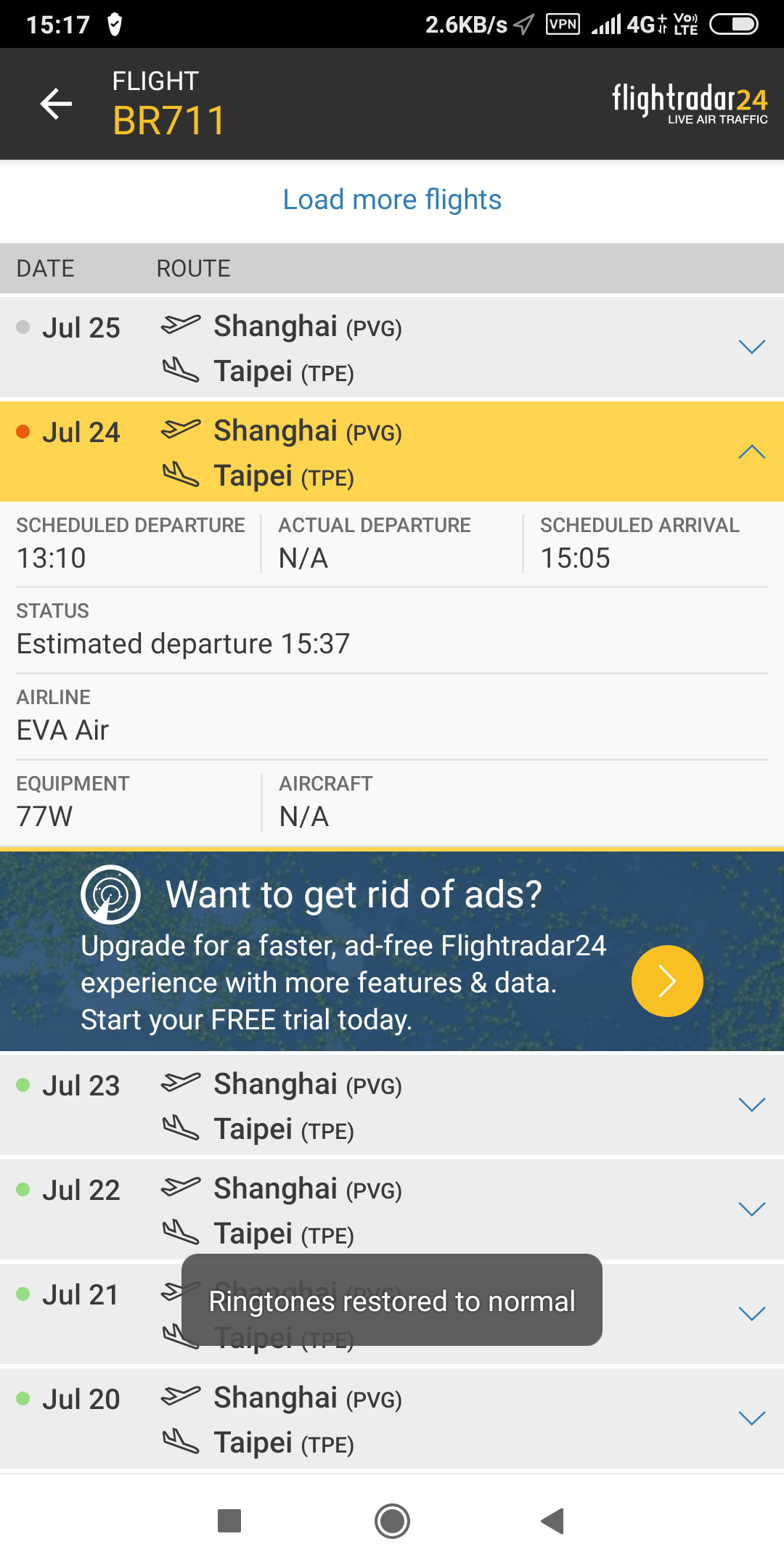Screen dimensions: 784x1568
Task: Tap Load more flights link
Action: point(392,200)
